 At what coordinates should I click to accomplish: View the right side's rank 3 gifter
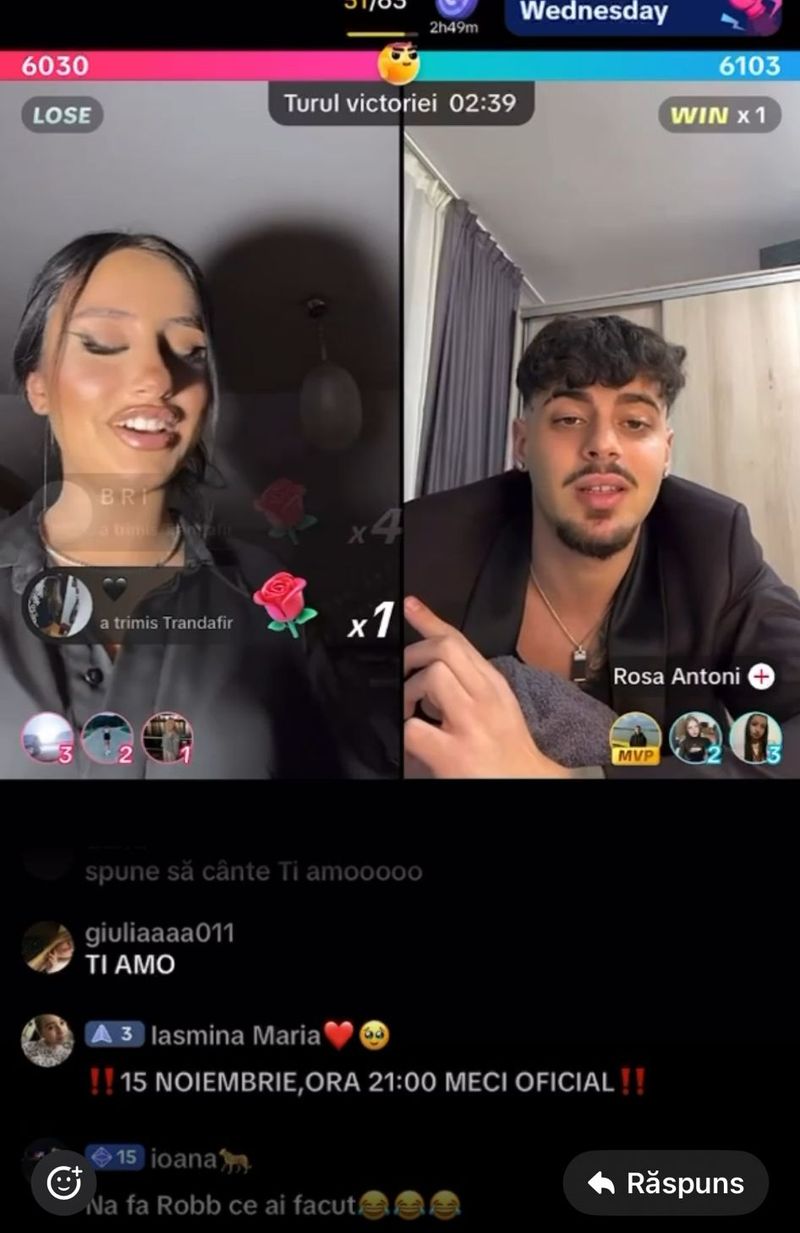(755, 738)
